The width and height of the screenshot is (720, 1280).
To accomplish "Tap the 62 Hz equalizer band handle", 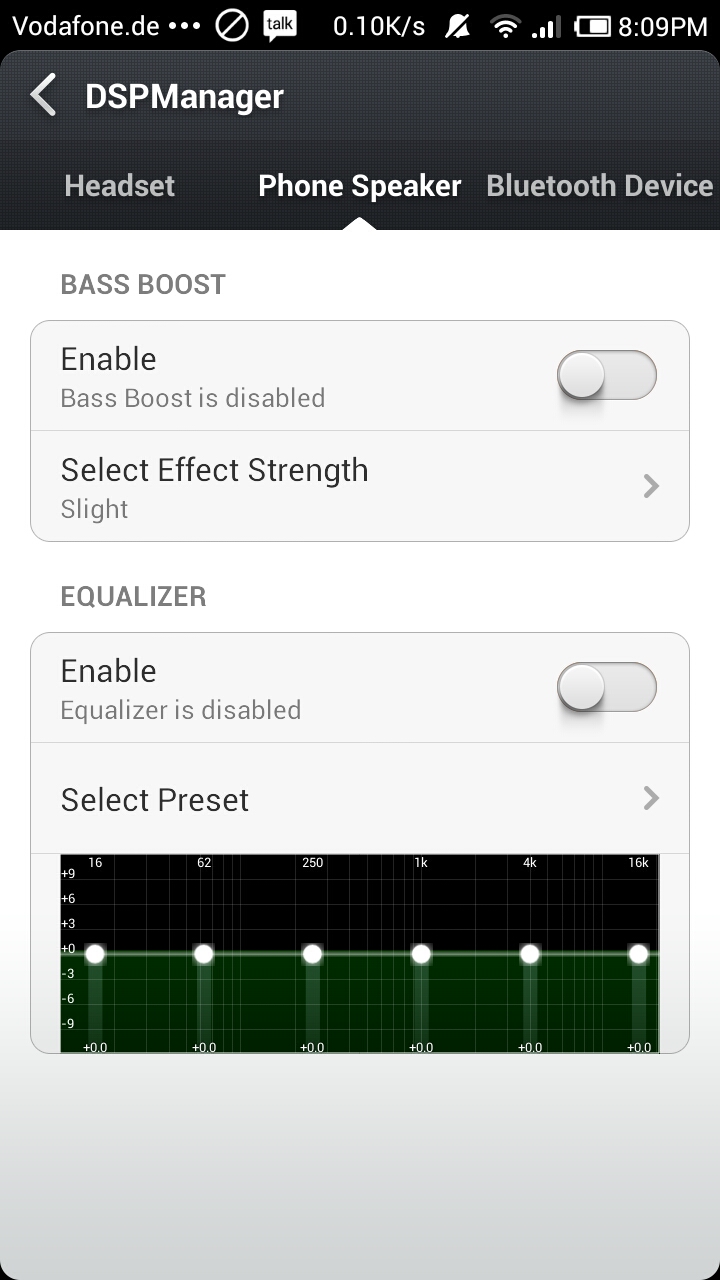I will click(x=204, y=954).
